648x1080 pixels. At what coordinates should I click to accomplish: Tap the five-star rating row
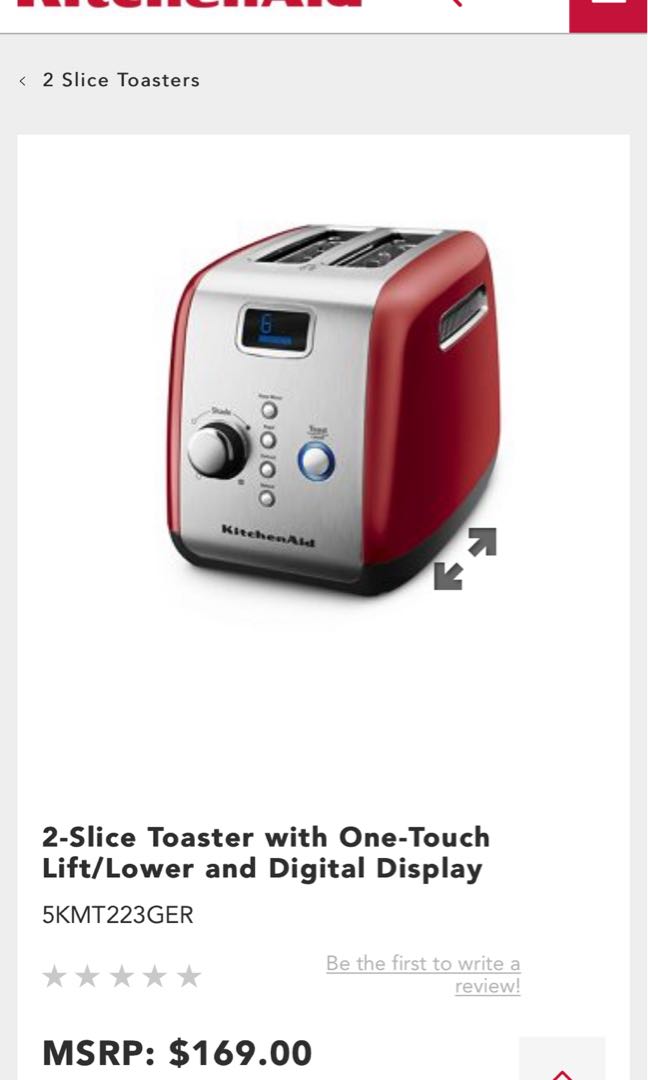point(122,976)
